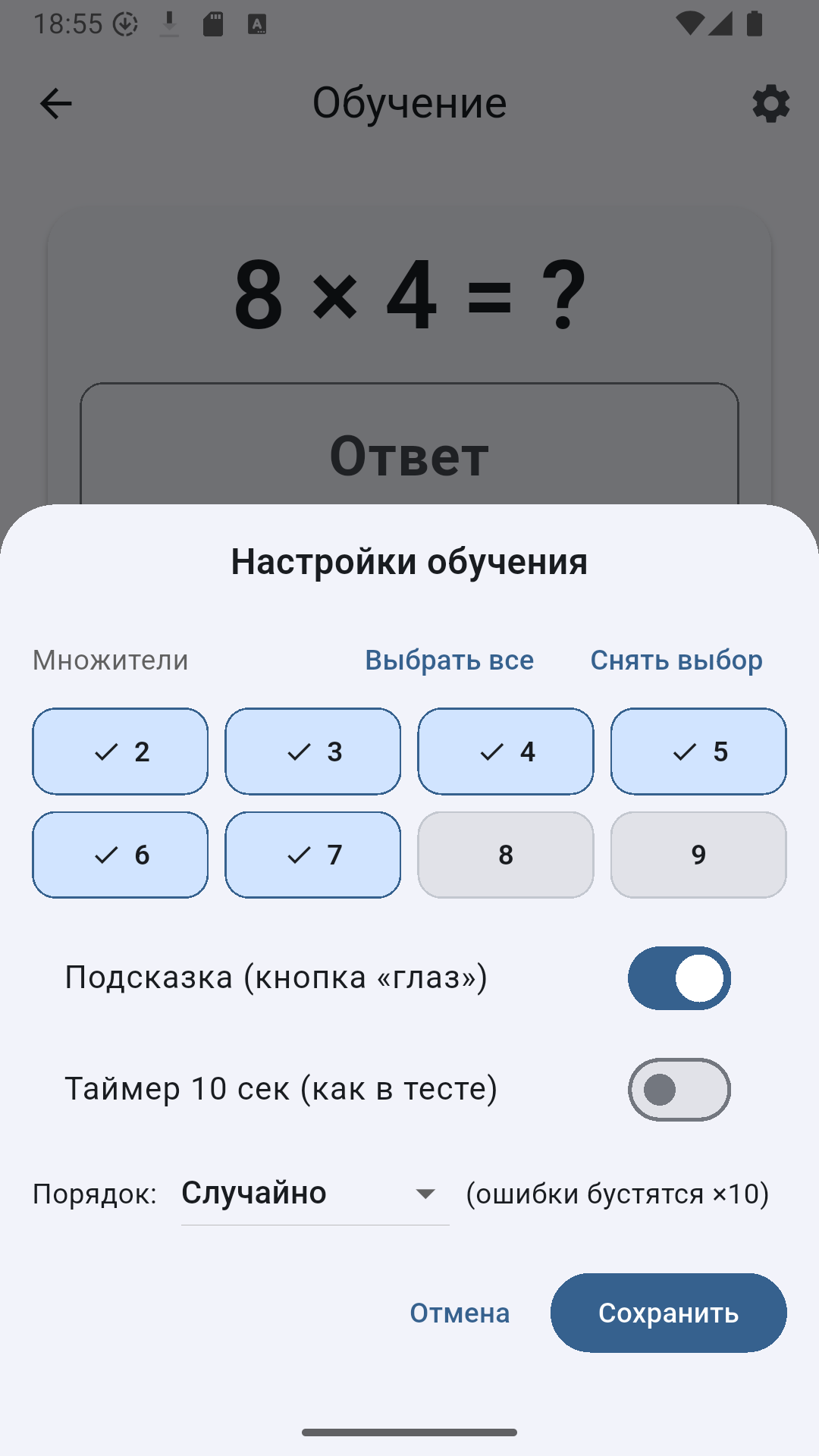The width and height of the screenshot is (819, 1456).
Task: Save settings with "Сохранить"
Action: point(668,1313)
